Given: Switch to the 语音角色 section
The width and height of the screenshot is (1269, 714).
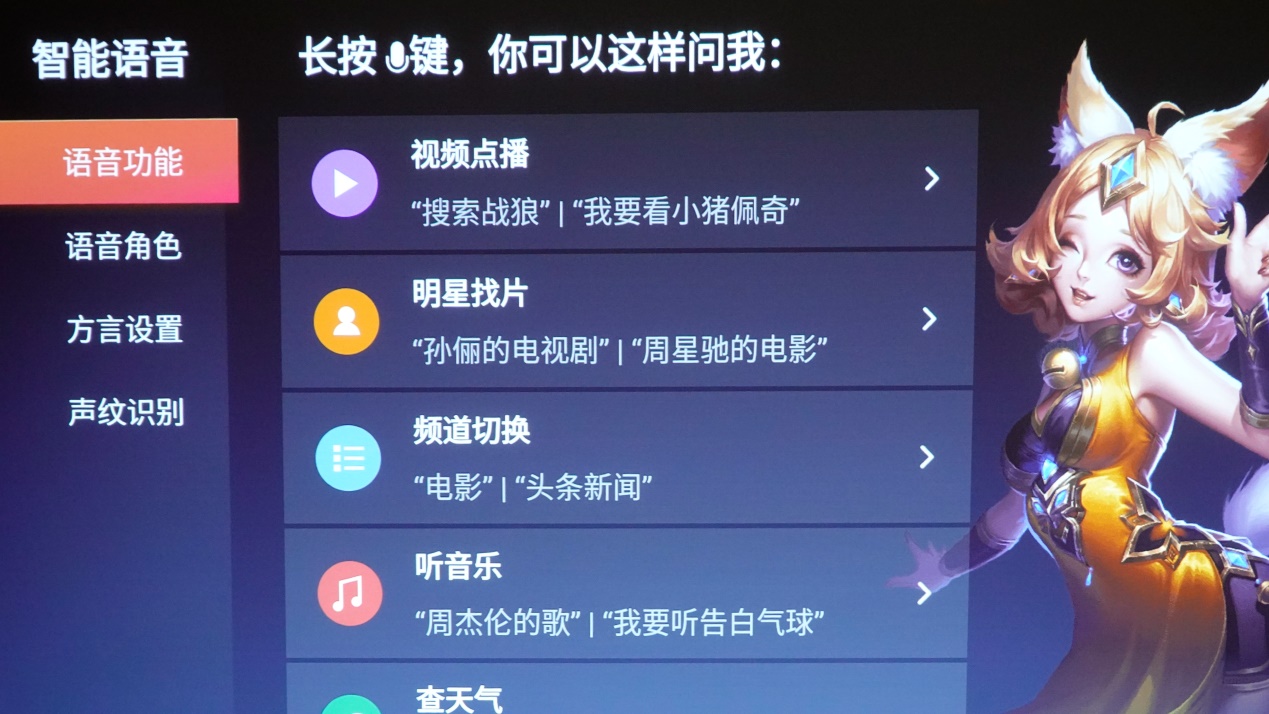Looking at the screenshot, I should click(x=123, y=246).
